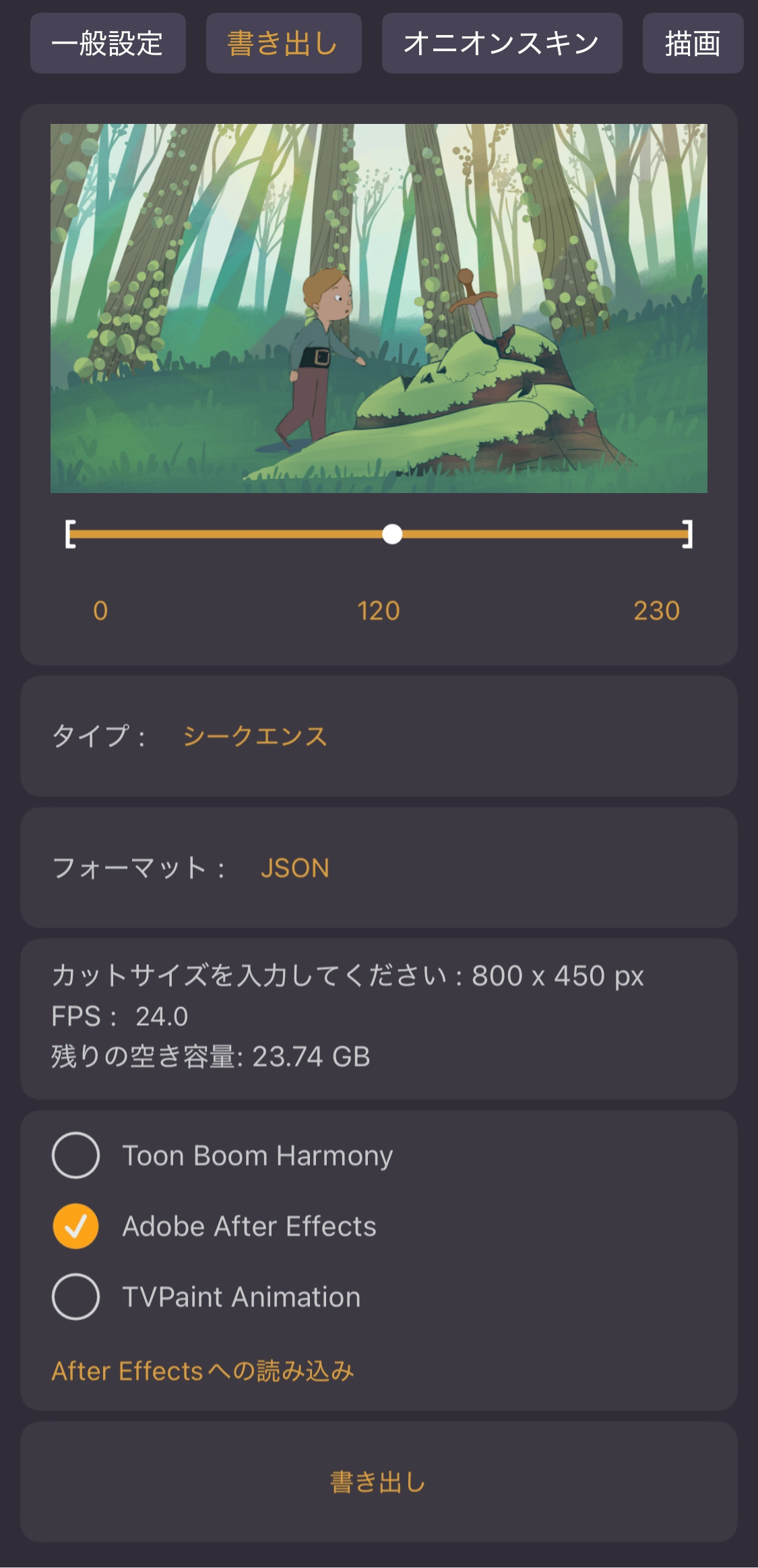Start export with bottom 書き出し button

click(x=379, y=1482)
